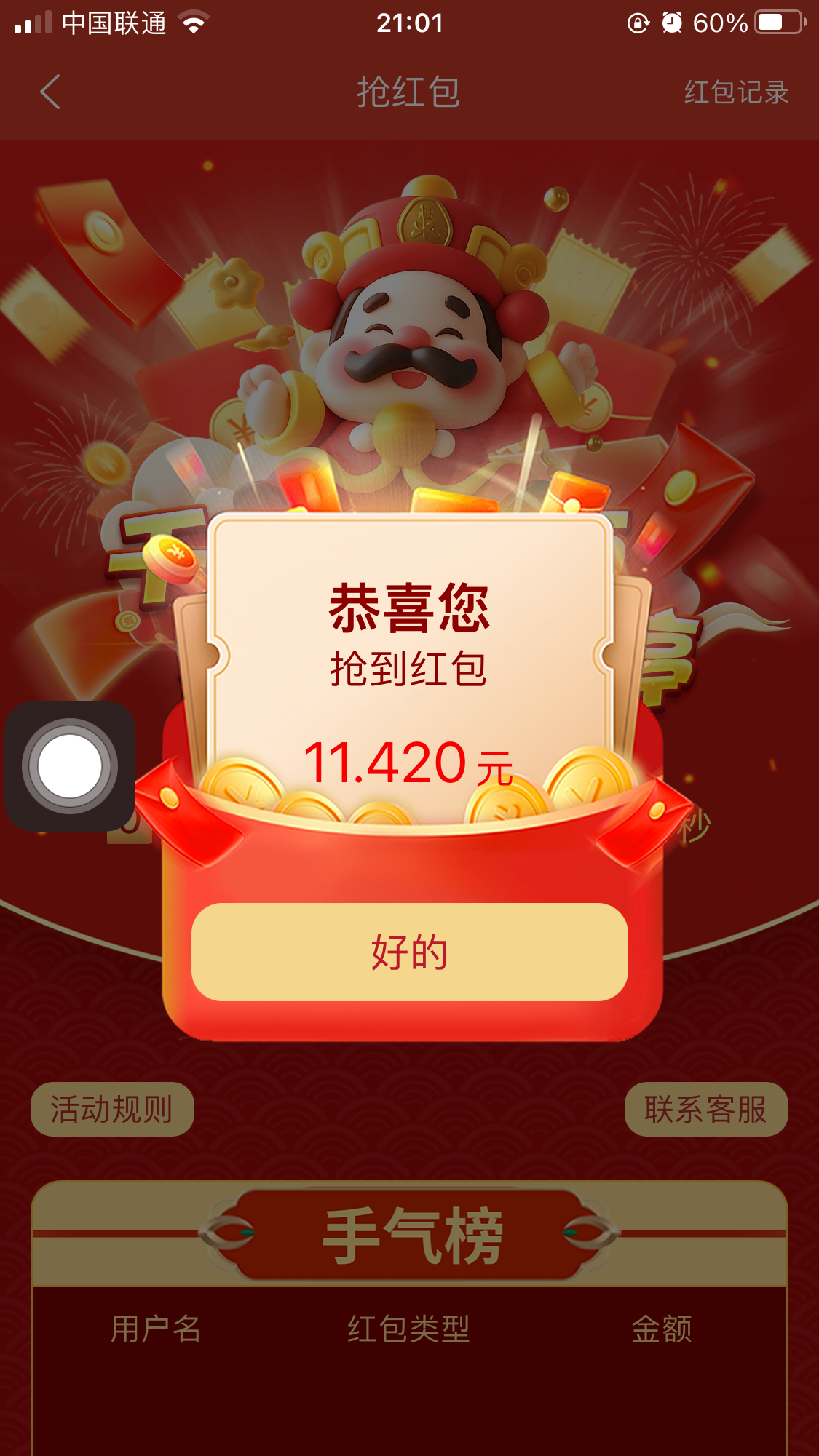Open the AssistiveTouch floating button
This screenshot has height=1456, width=819.
click(x=70, y=766)
